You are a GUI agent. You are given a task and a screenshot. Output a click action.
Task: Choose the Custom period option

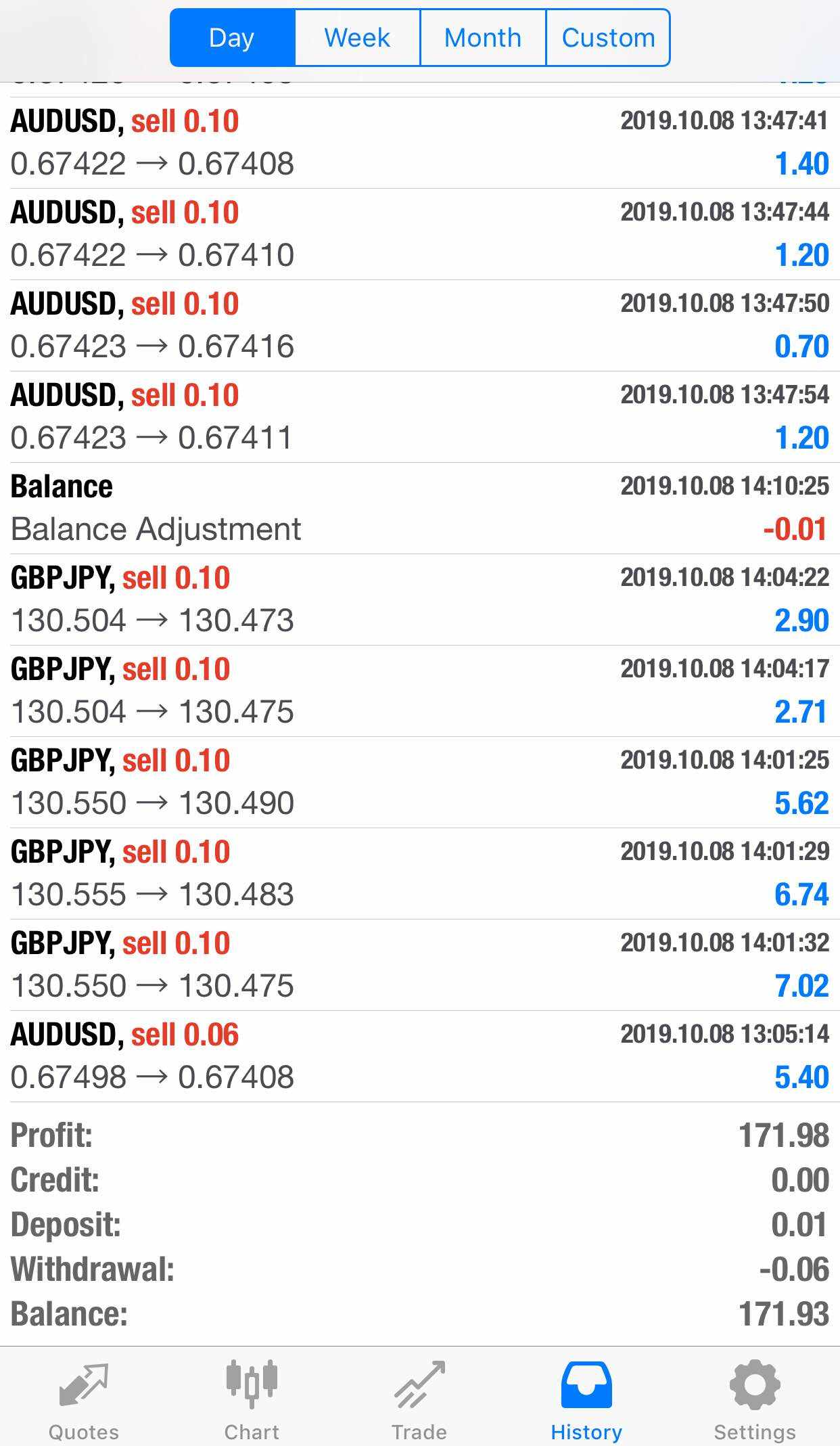[608, 38]
